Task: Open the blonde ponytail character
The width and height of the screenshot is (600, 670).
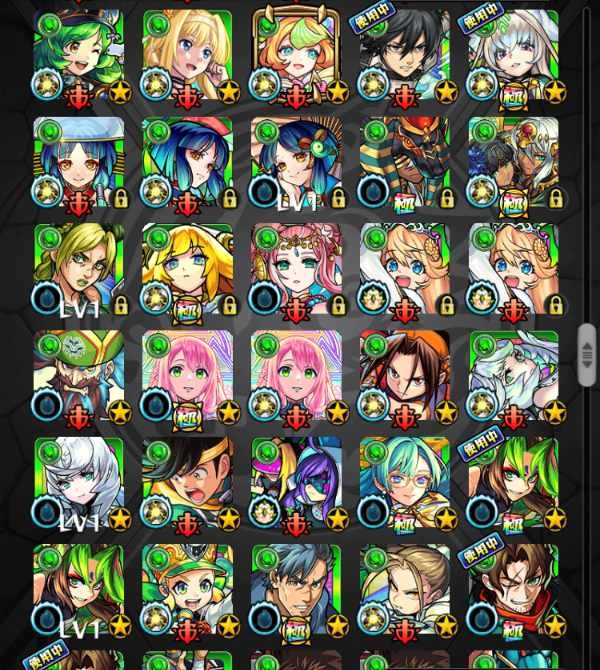Action: point(405,592)
